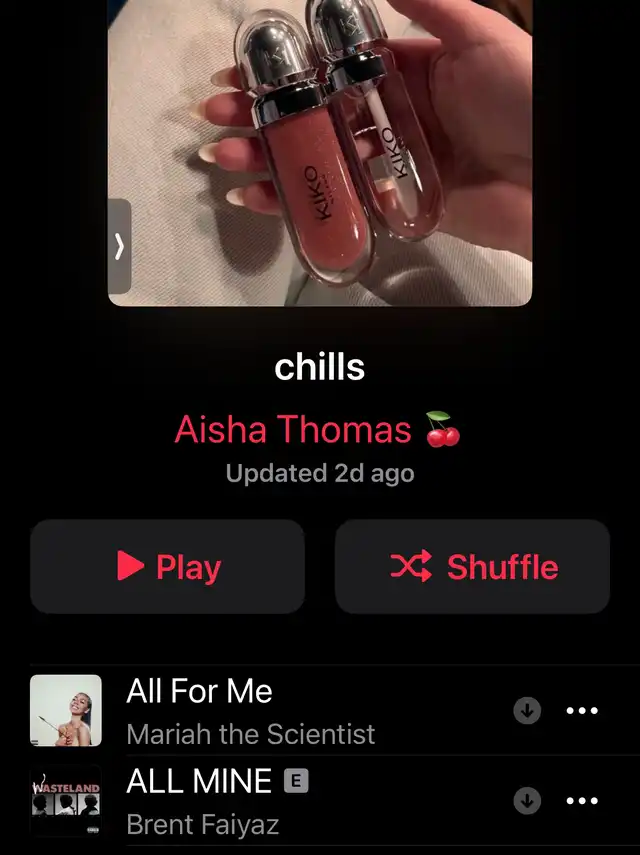
Task: Open more options for ALL MINE
Action: [x=582, y=801]
